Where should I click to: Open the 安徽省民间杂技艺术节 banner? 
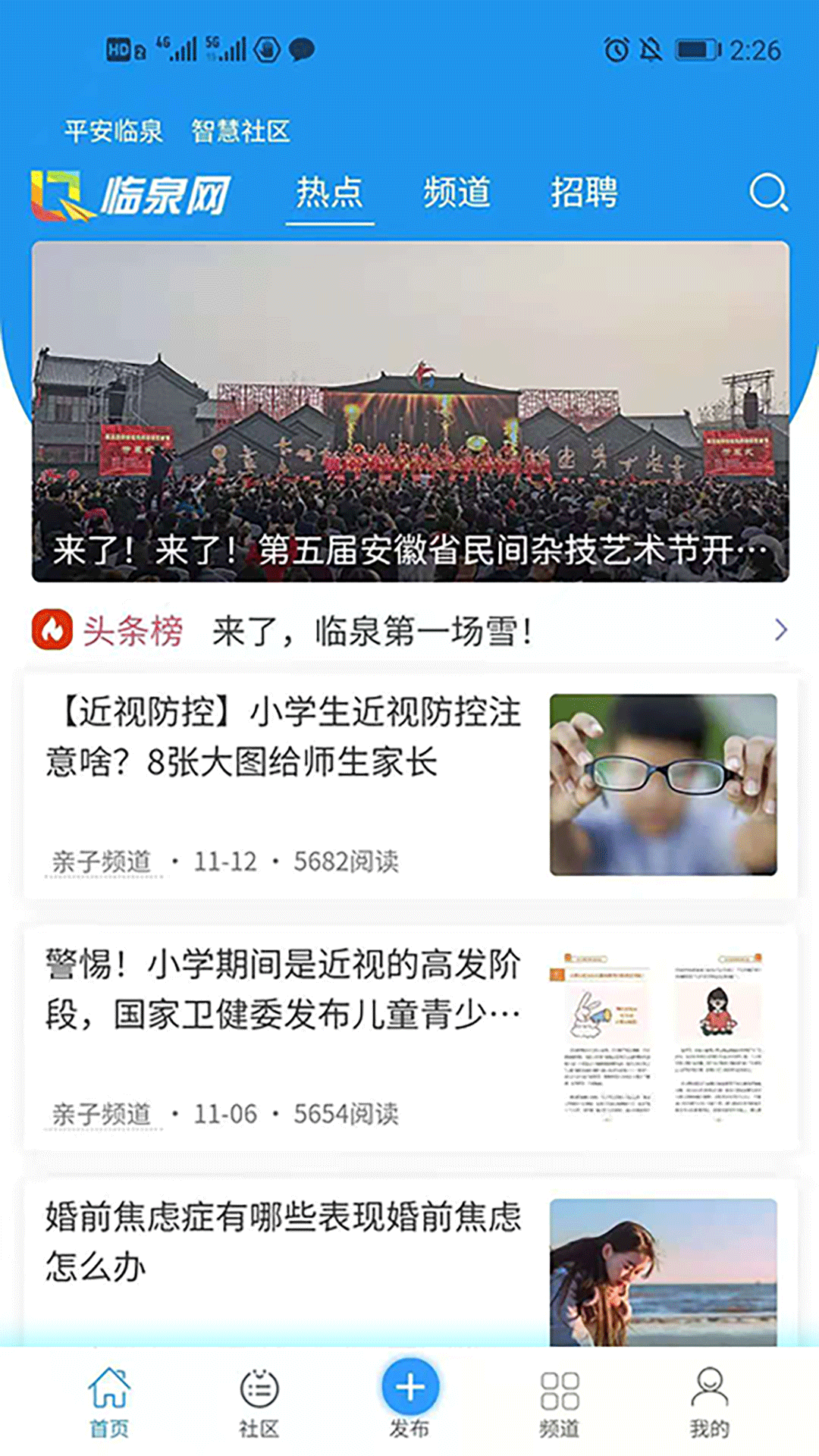(x=409, y=412)
